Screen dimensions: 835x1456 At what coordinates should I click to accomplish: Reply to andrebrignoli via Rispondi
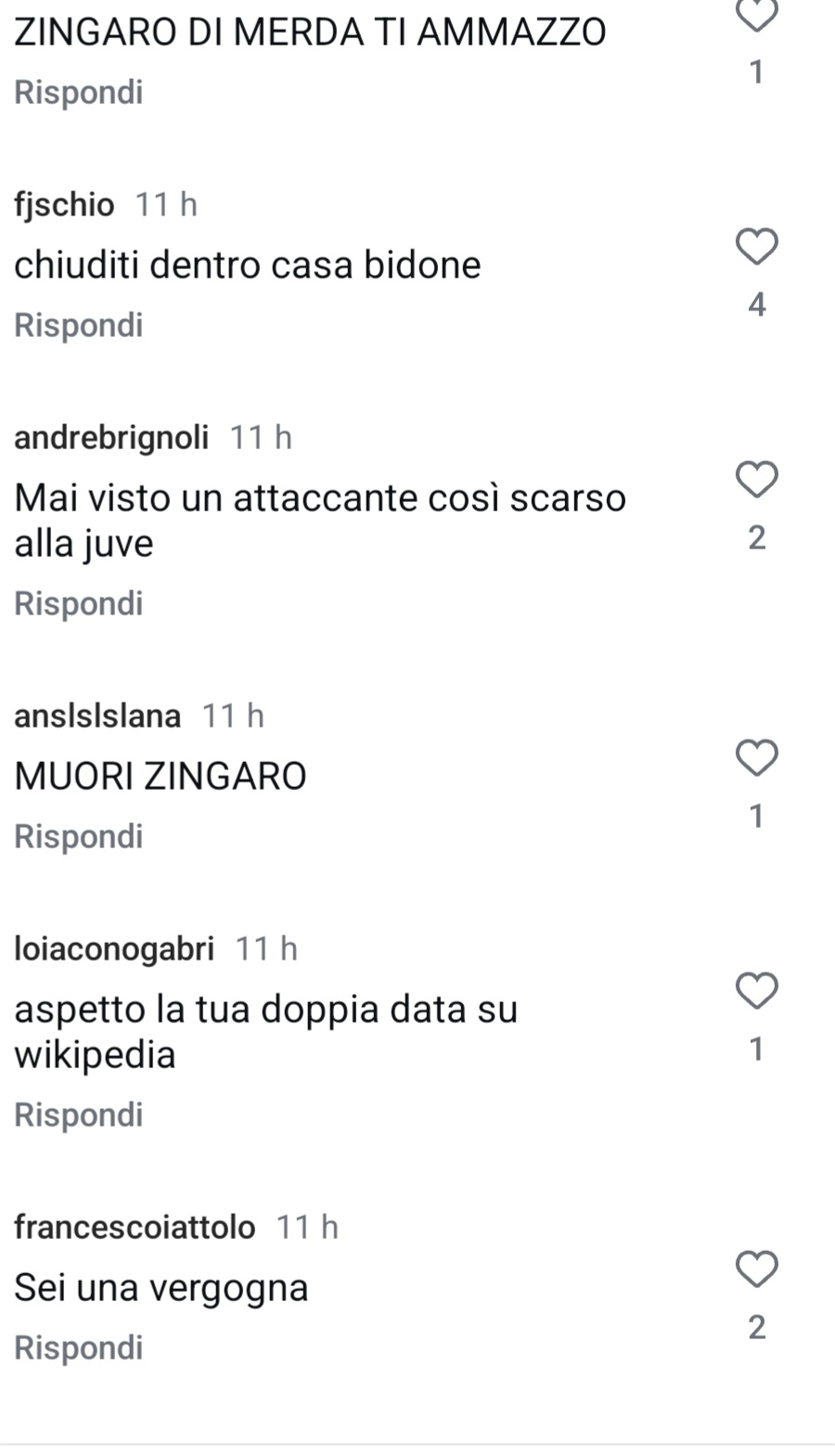click(79, 603)
